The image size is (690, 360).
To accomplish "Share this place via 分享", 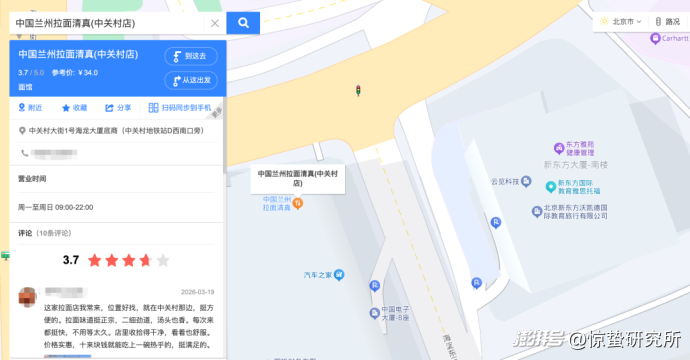I will [118, 108].
